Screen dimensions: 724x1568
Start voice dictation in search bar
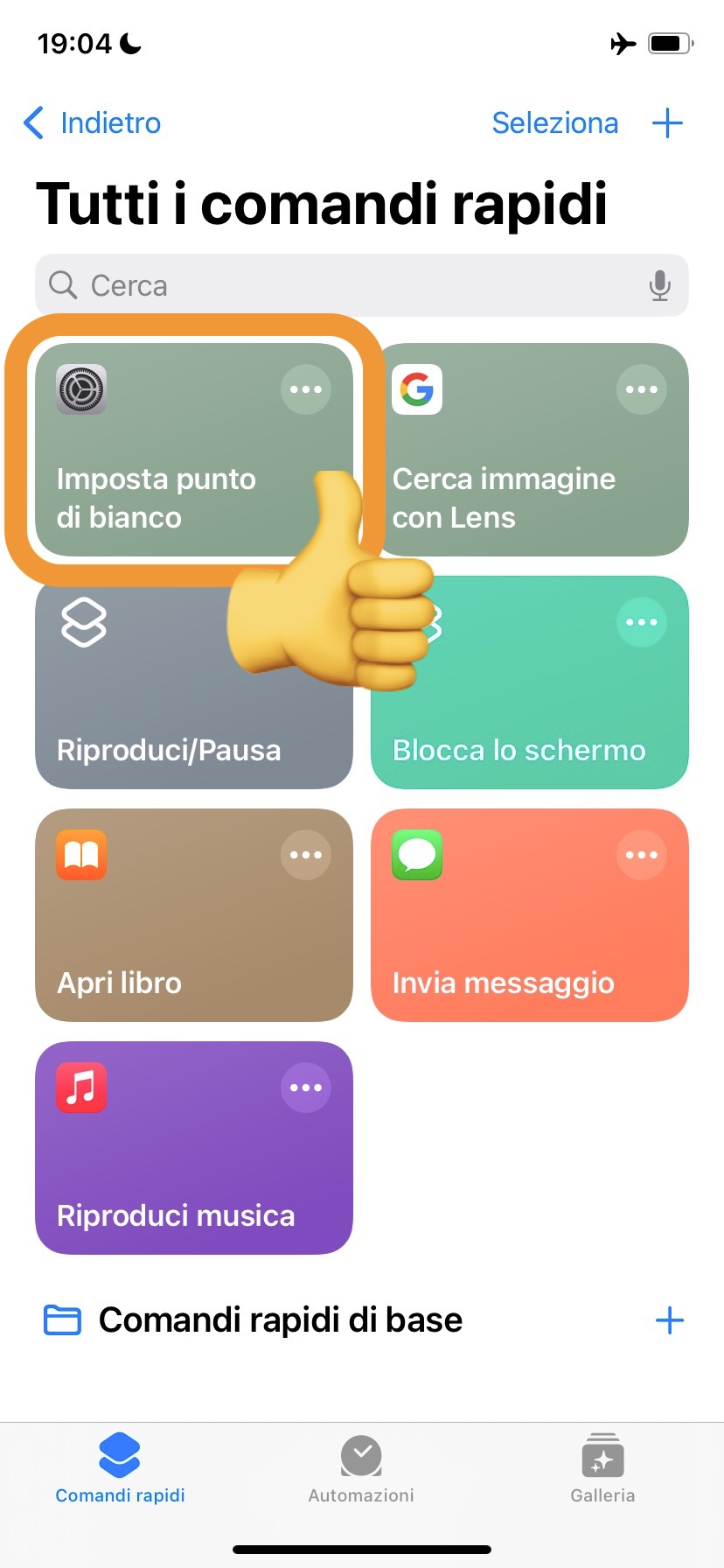(660, 285)
